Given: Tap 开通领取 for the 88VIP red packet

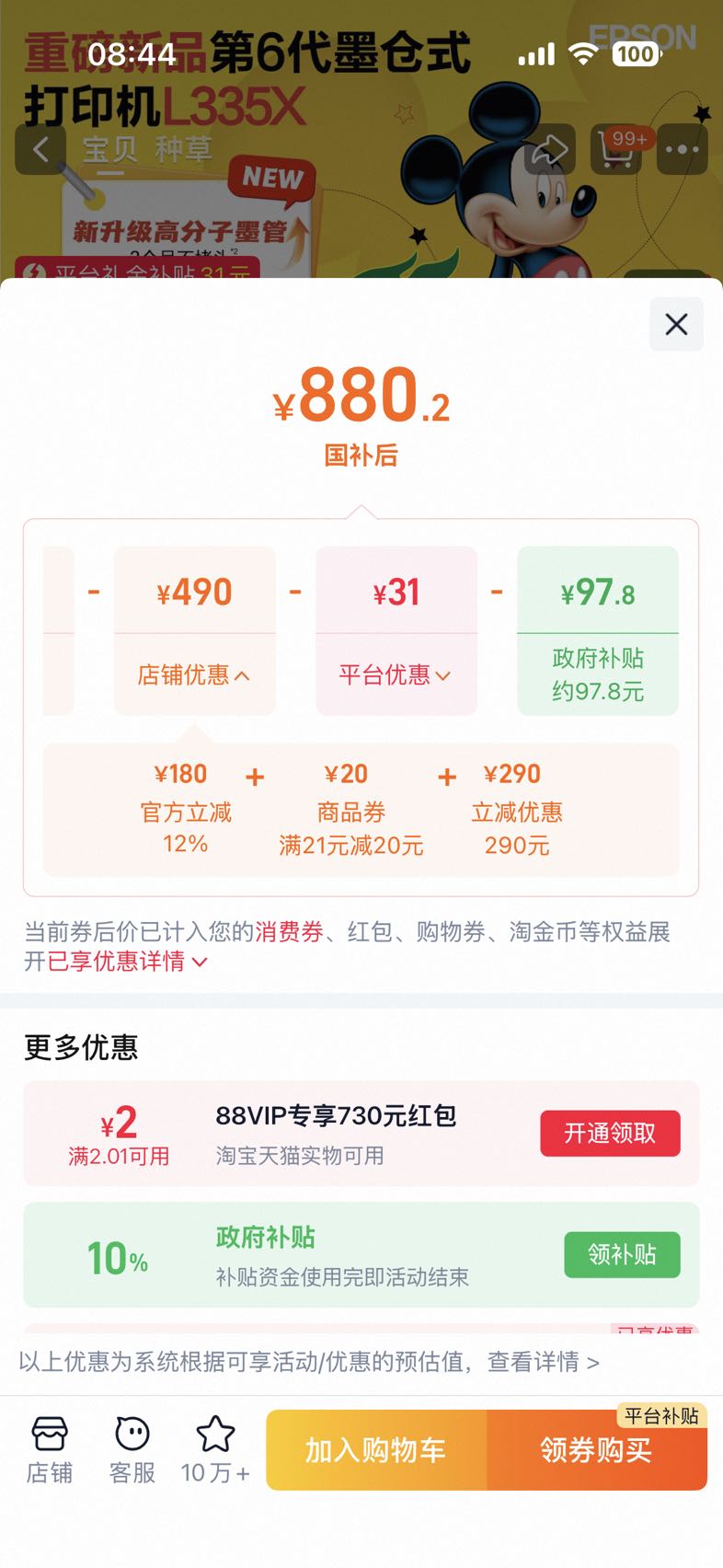Looking at the screenshot, I should click(610, 1133).
